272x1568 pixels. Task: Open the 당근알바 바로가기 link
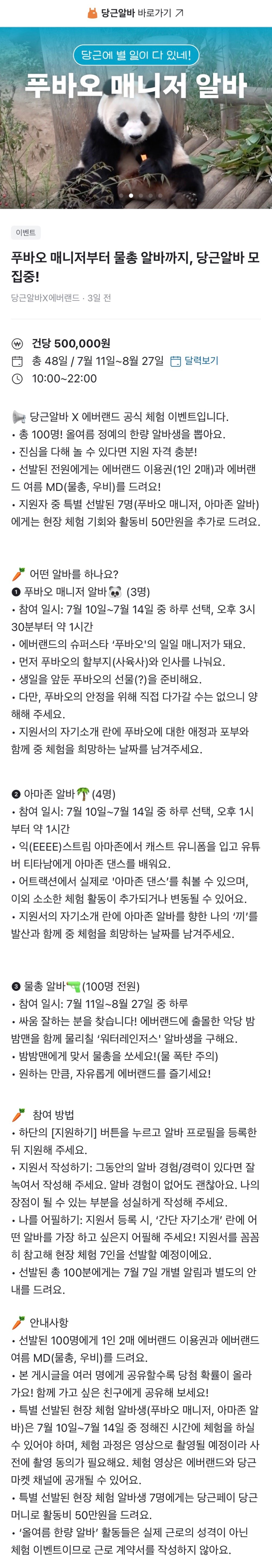135,13
